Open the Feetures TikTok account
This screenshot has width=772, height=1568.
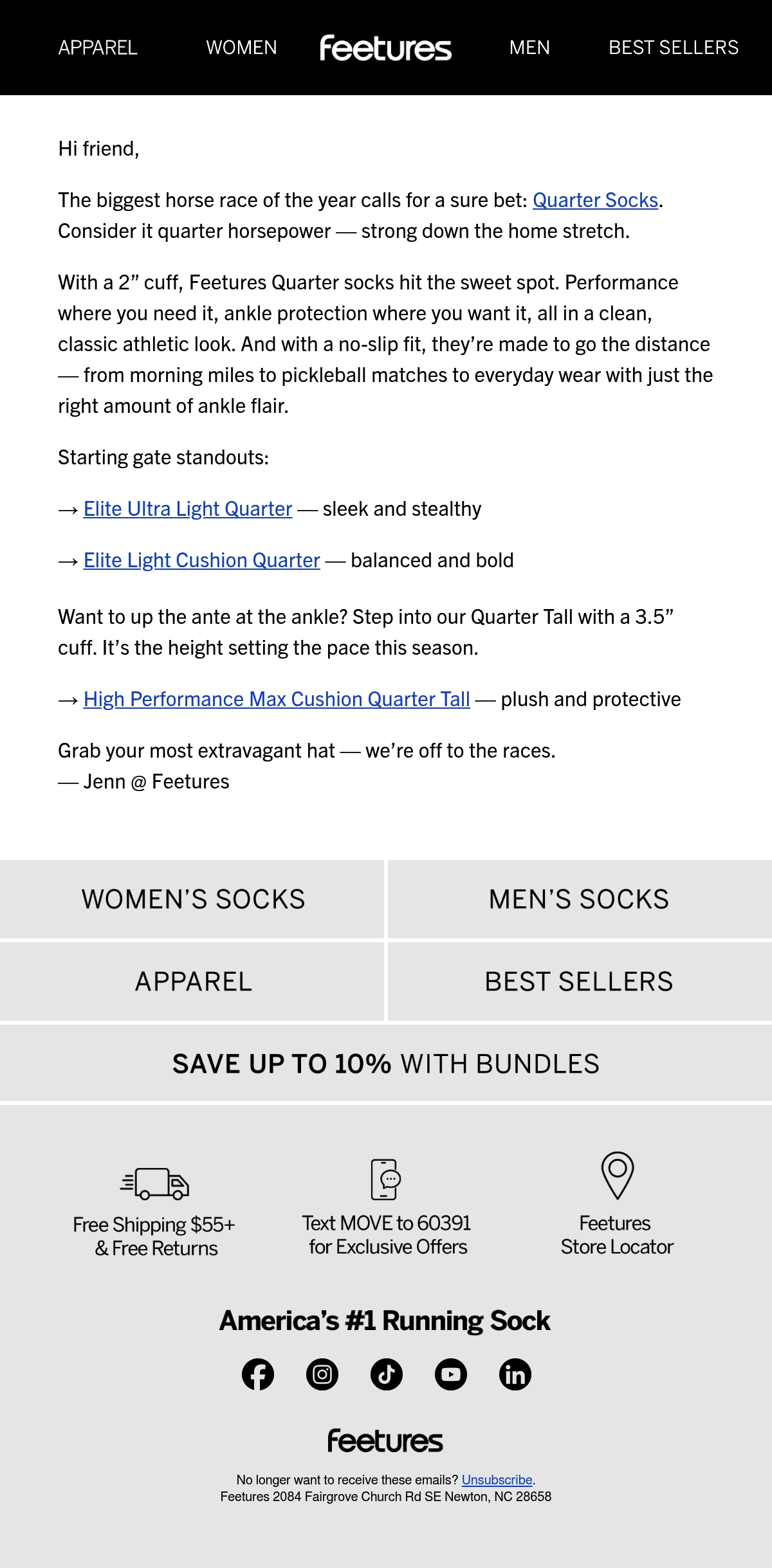387,1374
